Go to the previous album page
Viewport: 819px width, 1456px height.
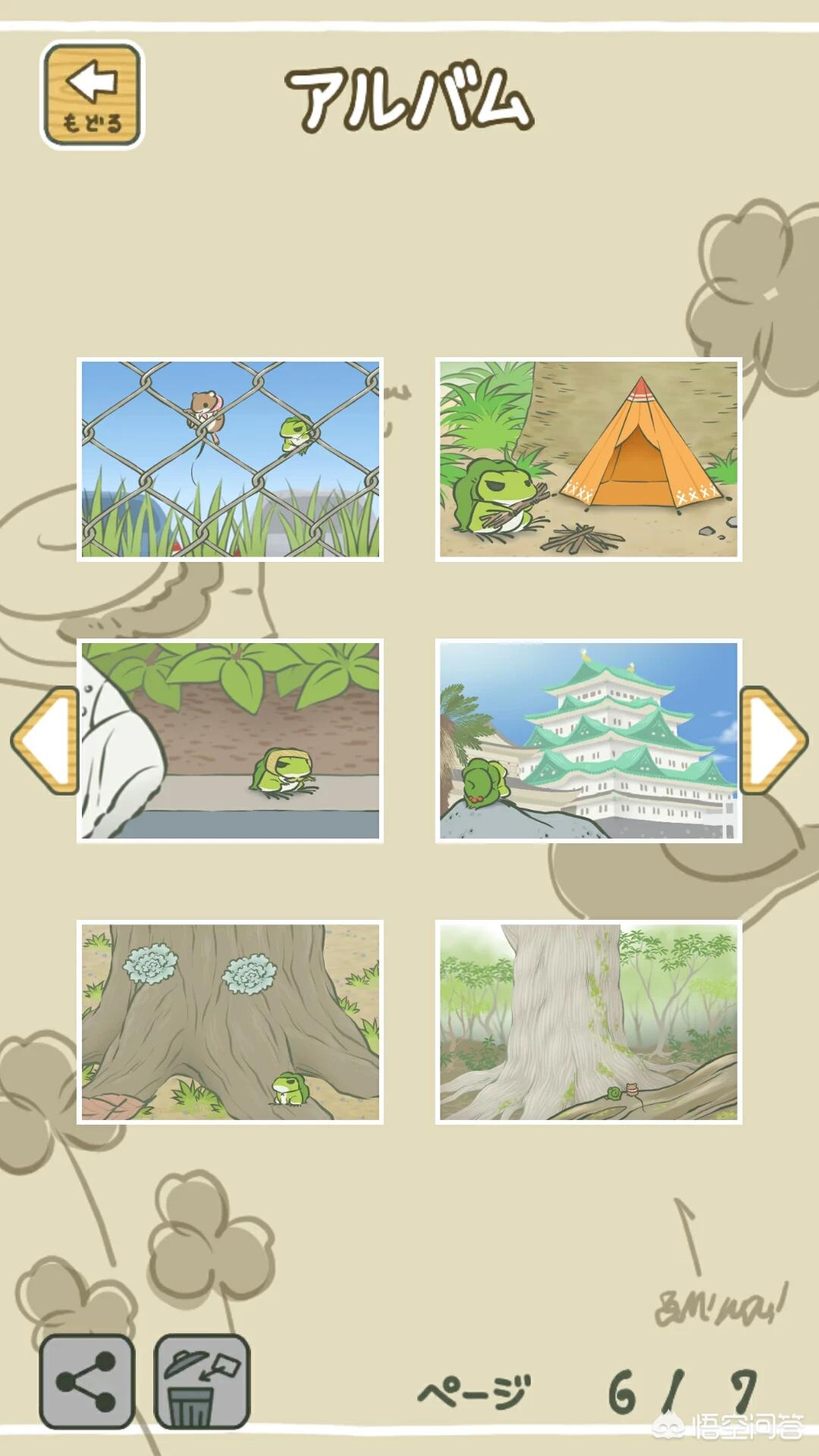45,740
